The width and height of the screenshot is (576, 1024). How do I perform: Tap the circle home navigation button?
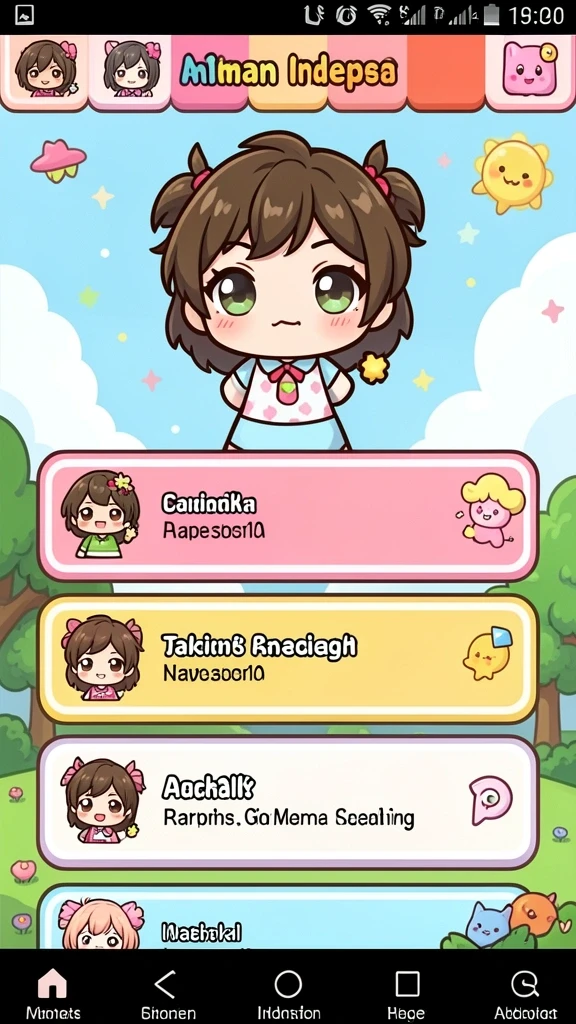pos(288,984)
